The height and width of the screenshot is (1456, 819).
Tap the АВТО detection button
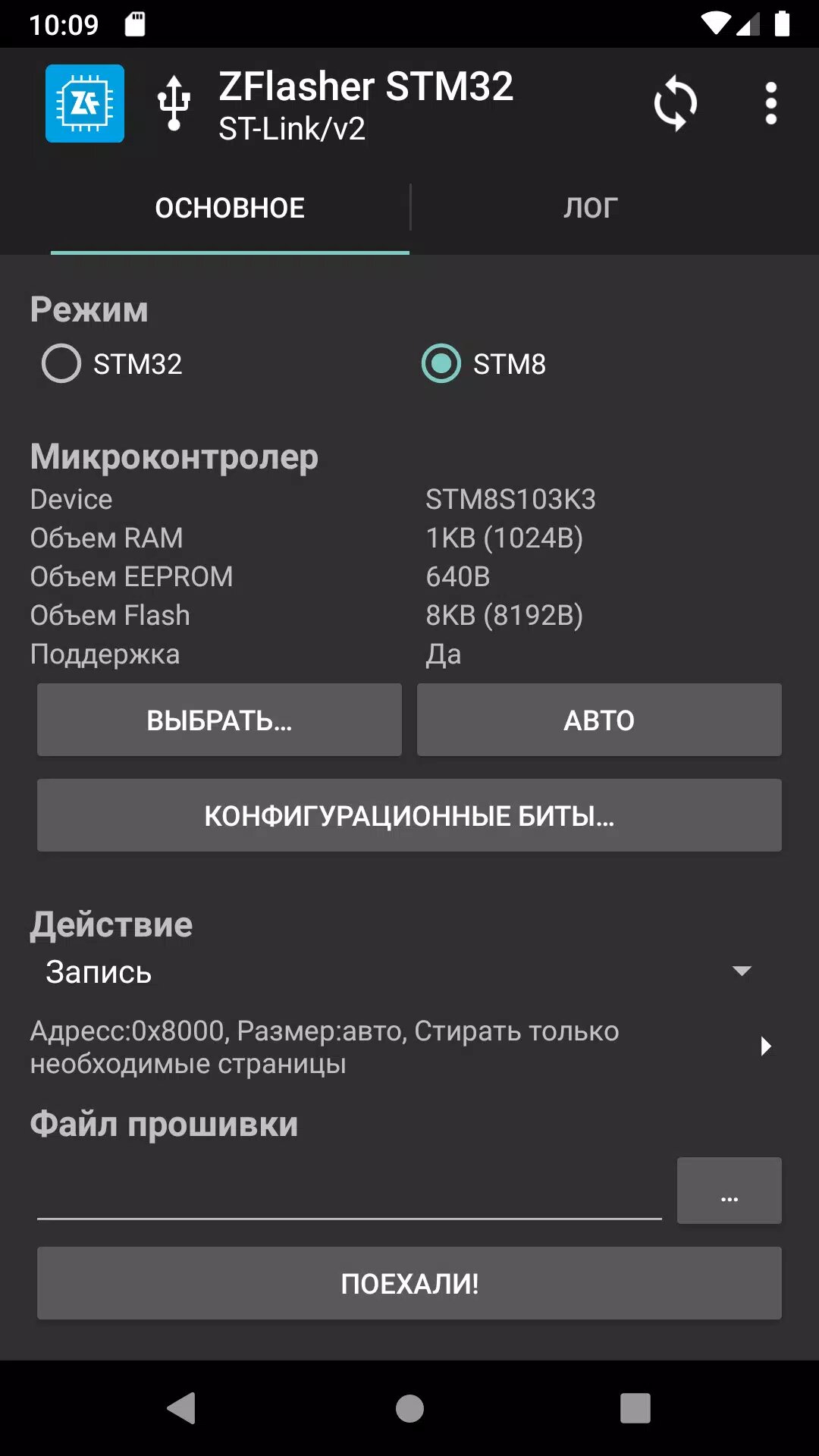click(x=599, y=720)
